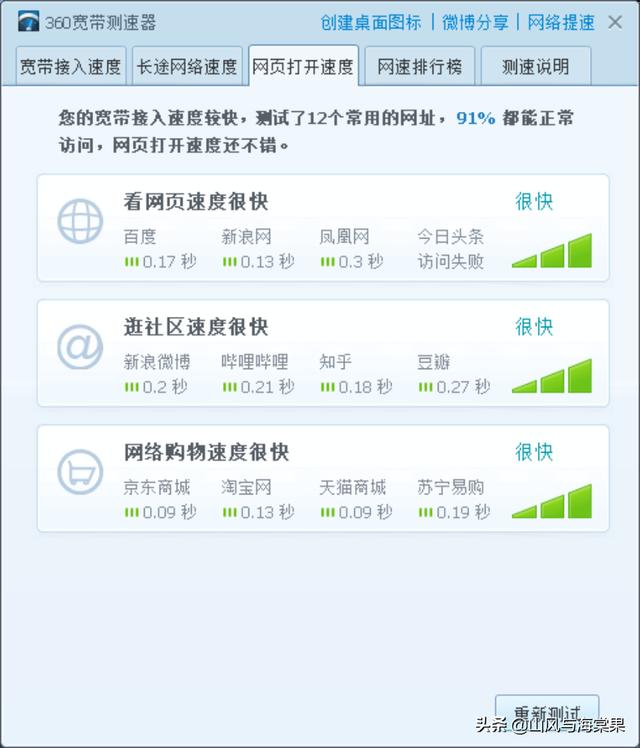
Task: Open the 长途网络速度 tab
Action: tap(186, 67)
